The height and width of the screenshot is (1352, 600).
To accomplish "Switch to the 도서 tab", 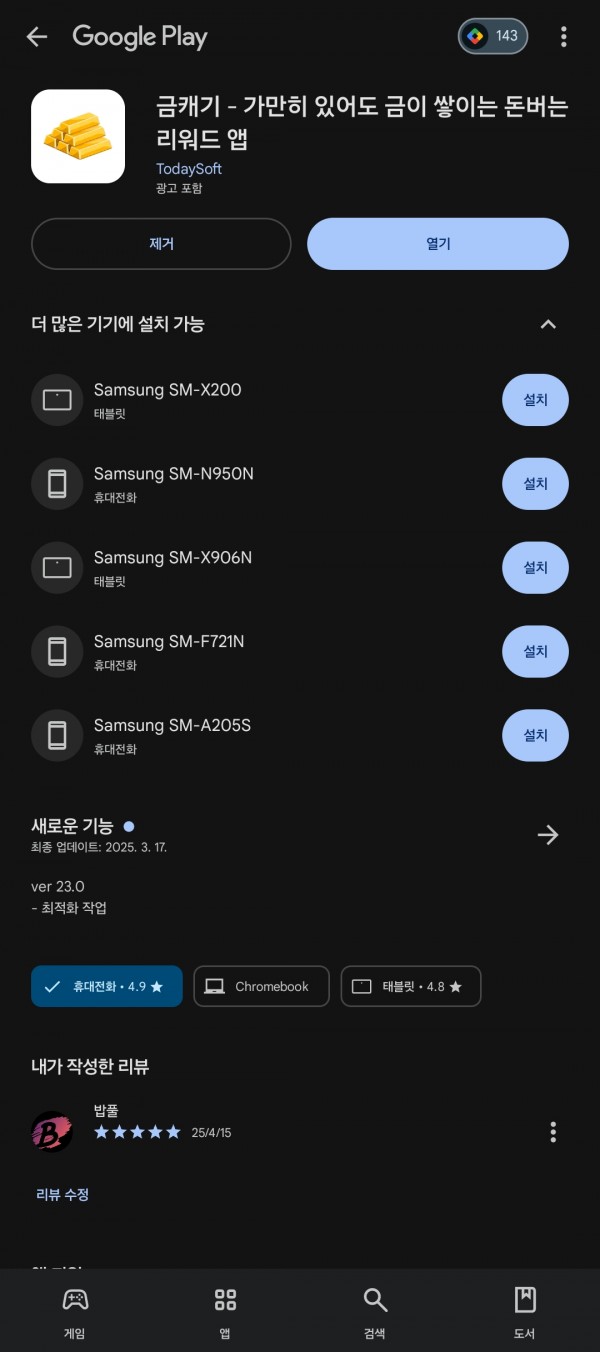I will click(x=525, y=1312).
